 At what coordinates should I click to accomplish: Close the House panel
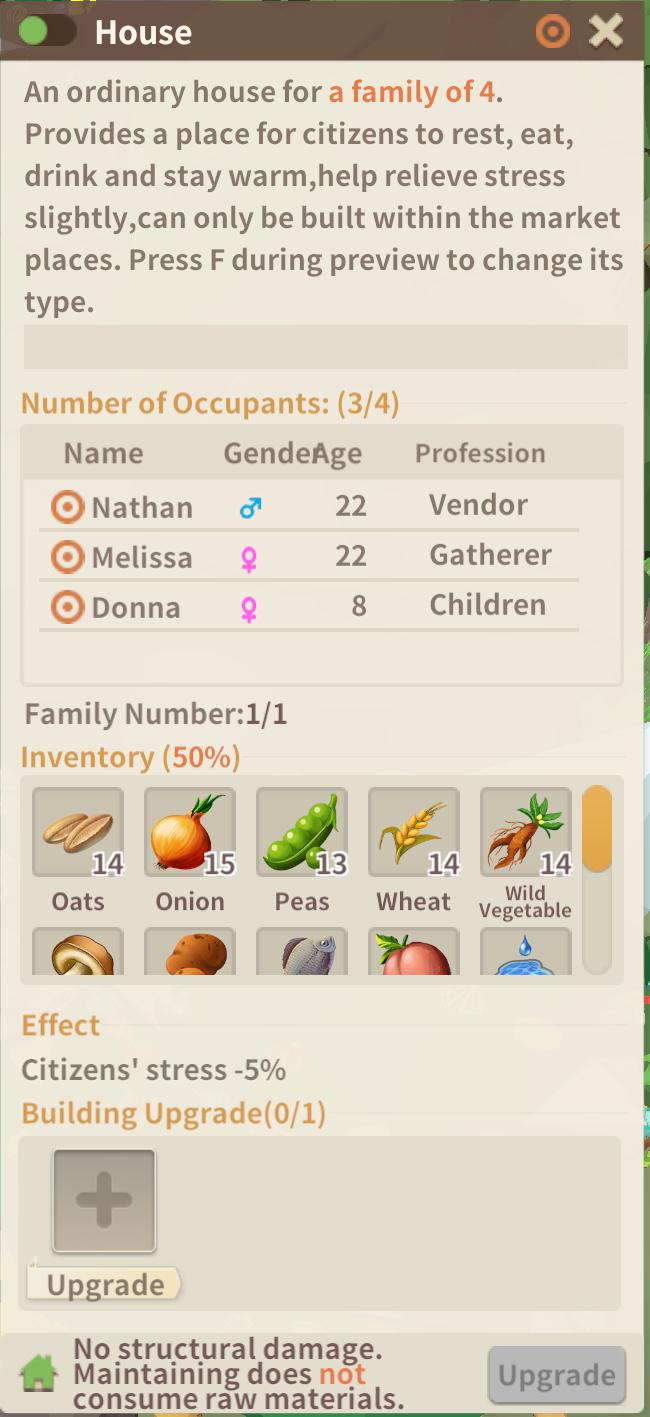tap(606, 32)
